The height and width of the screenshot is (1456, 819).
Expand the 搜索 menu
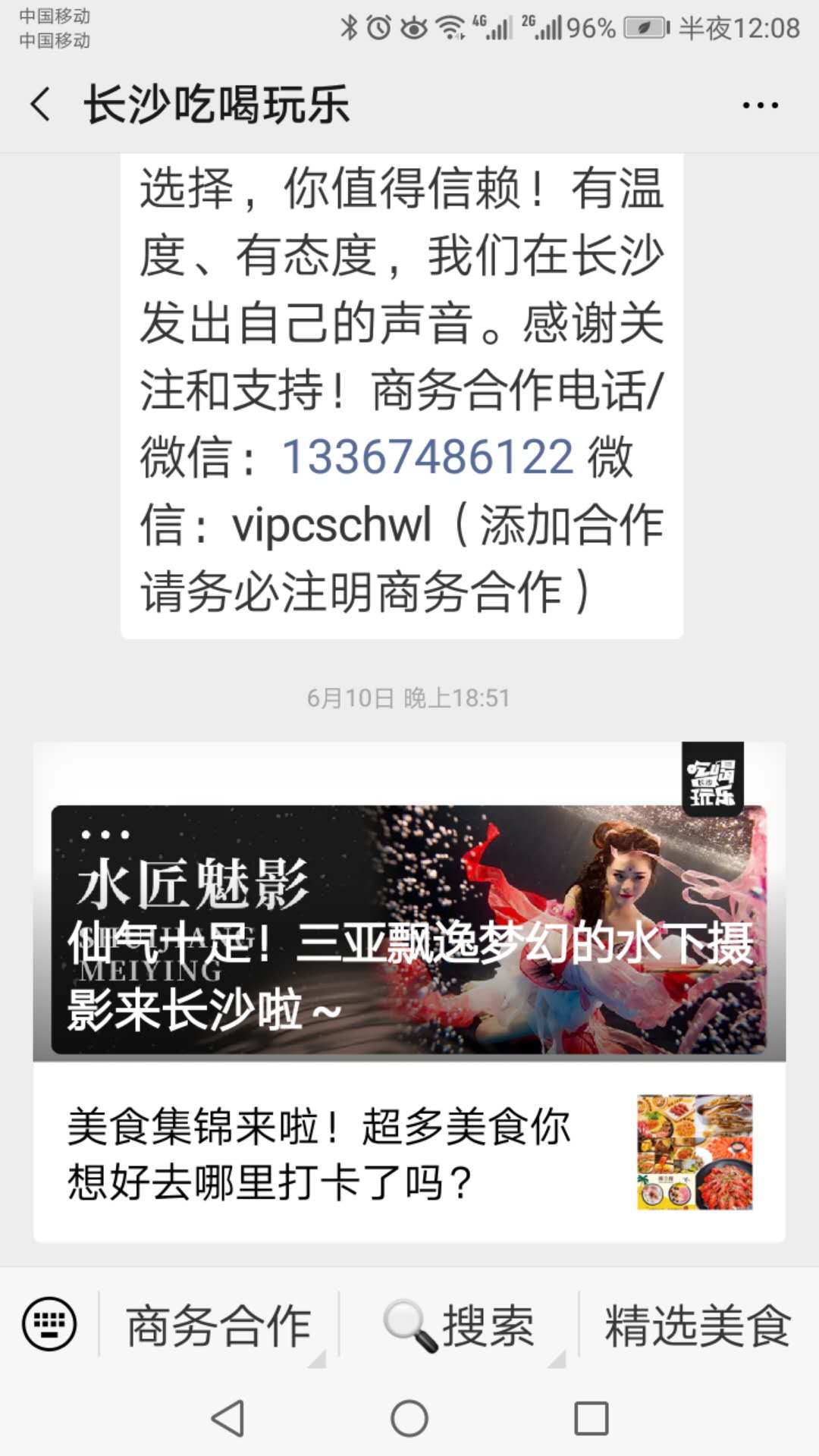pos(459,1326)
